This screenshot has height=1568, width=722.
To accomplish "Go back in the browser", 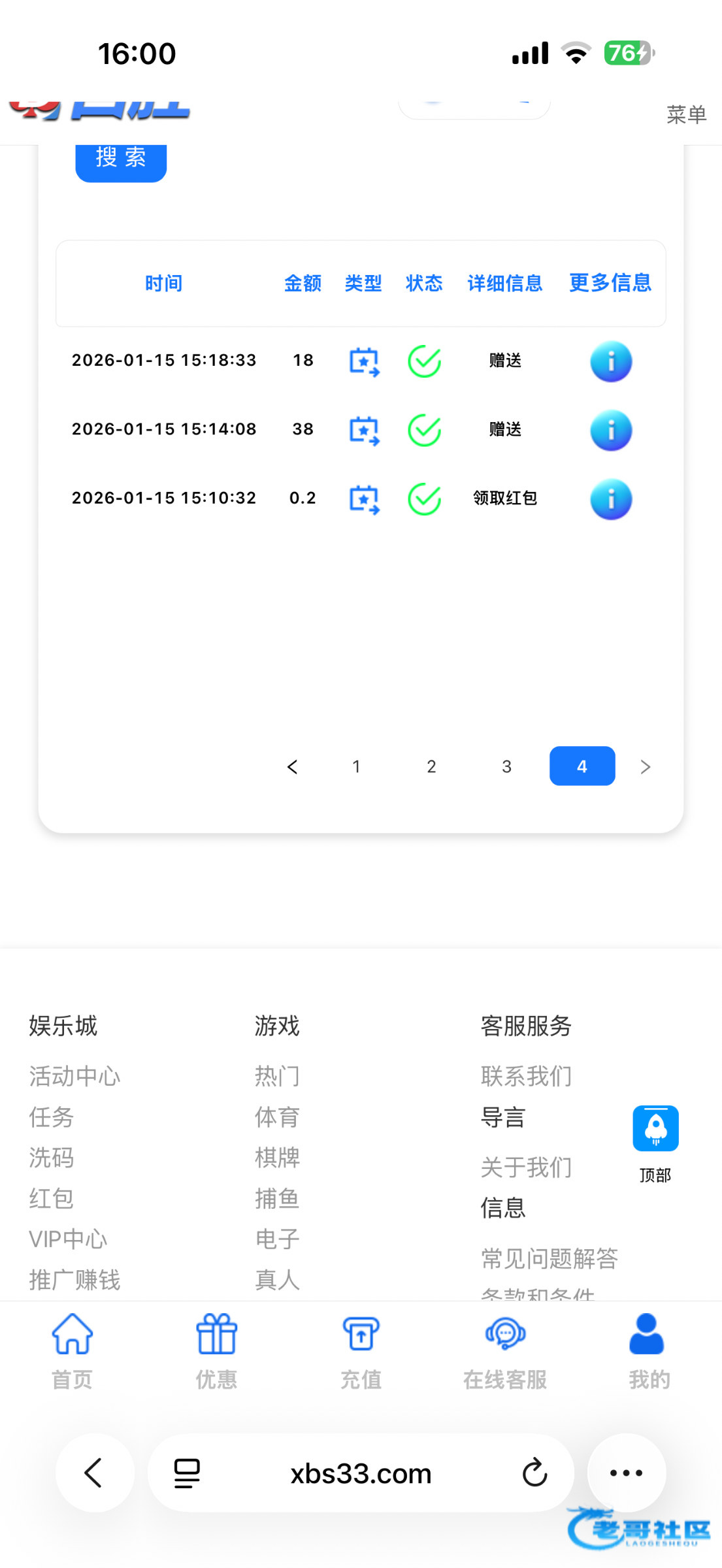I will [94, 1473].
